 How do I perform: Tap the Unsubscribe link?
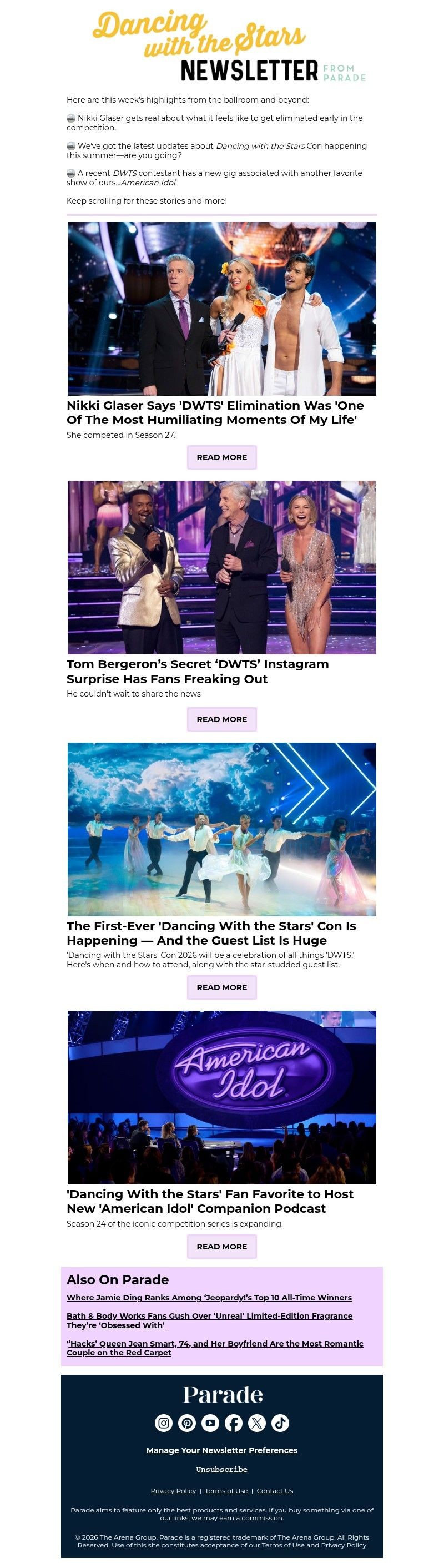tap(221, 1469)
